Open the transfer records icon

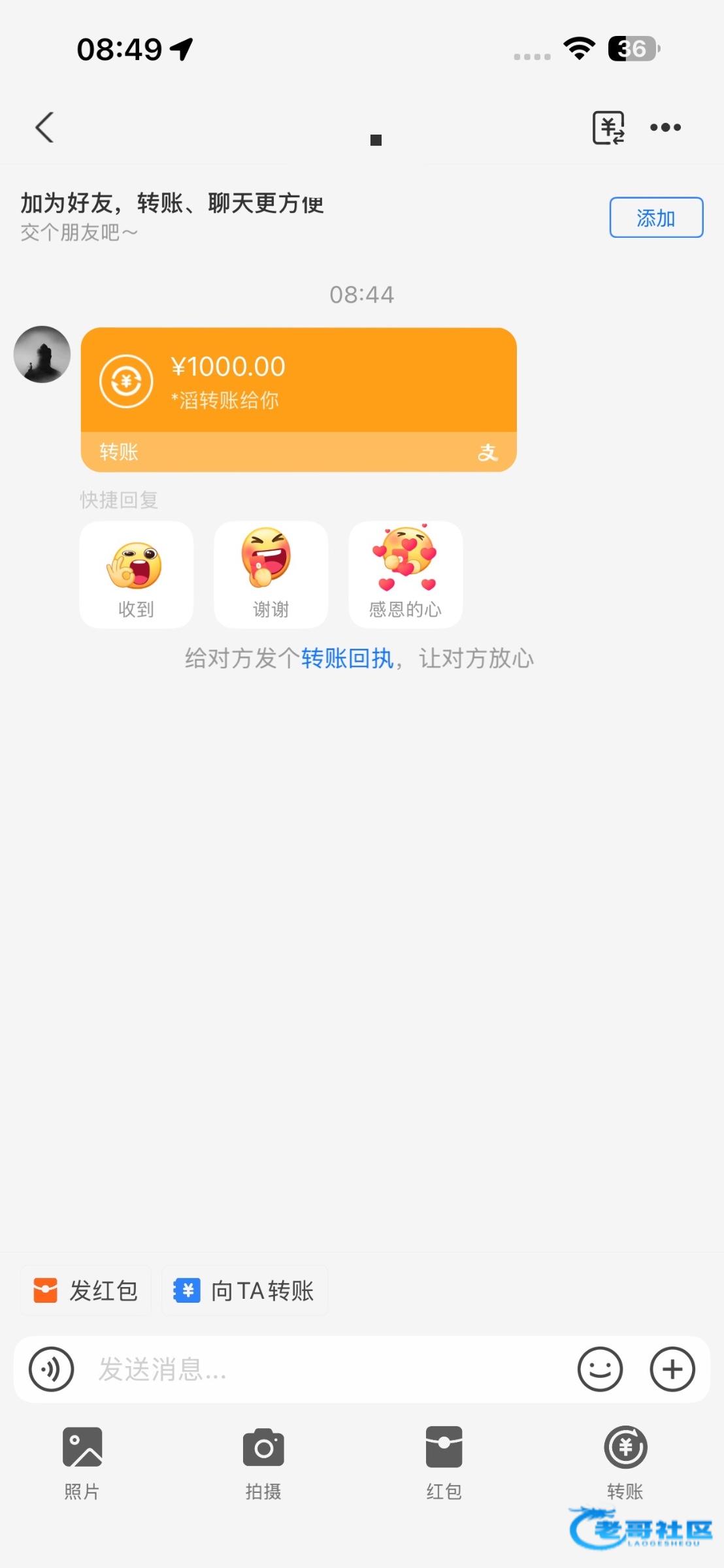(x=608, y=127)
